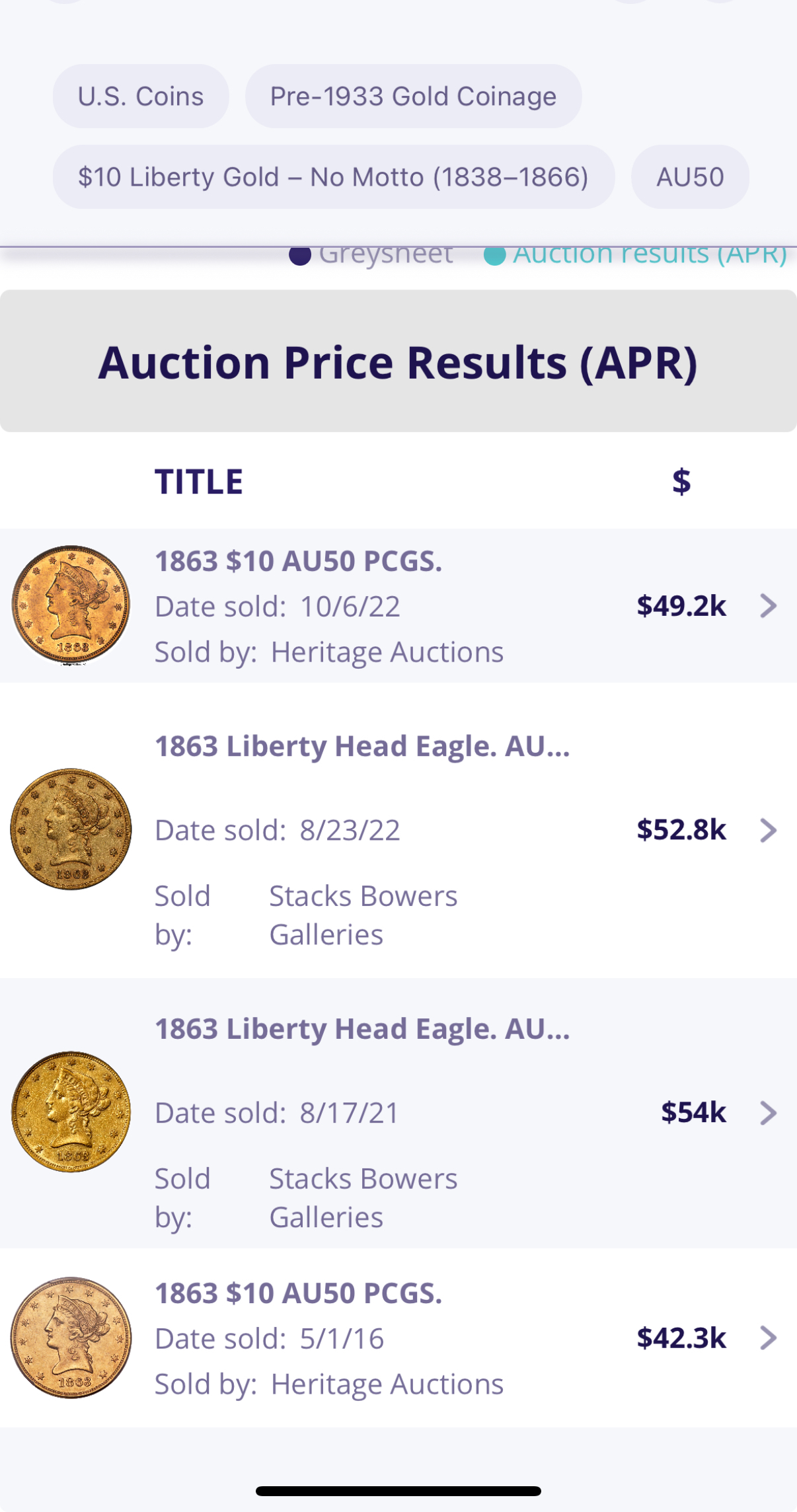Open the 5/1/16 Heritage Auctions $42.3k result
Image resolution: width=797 pixels, height=1512 pixels.
pos(398,1338)
